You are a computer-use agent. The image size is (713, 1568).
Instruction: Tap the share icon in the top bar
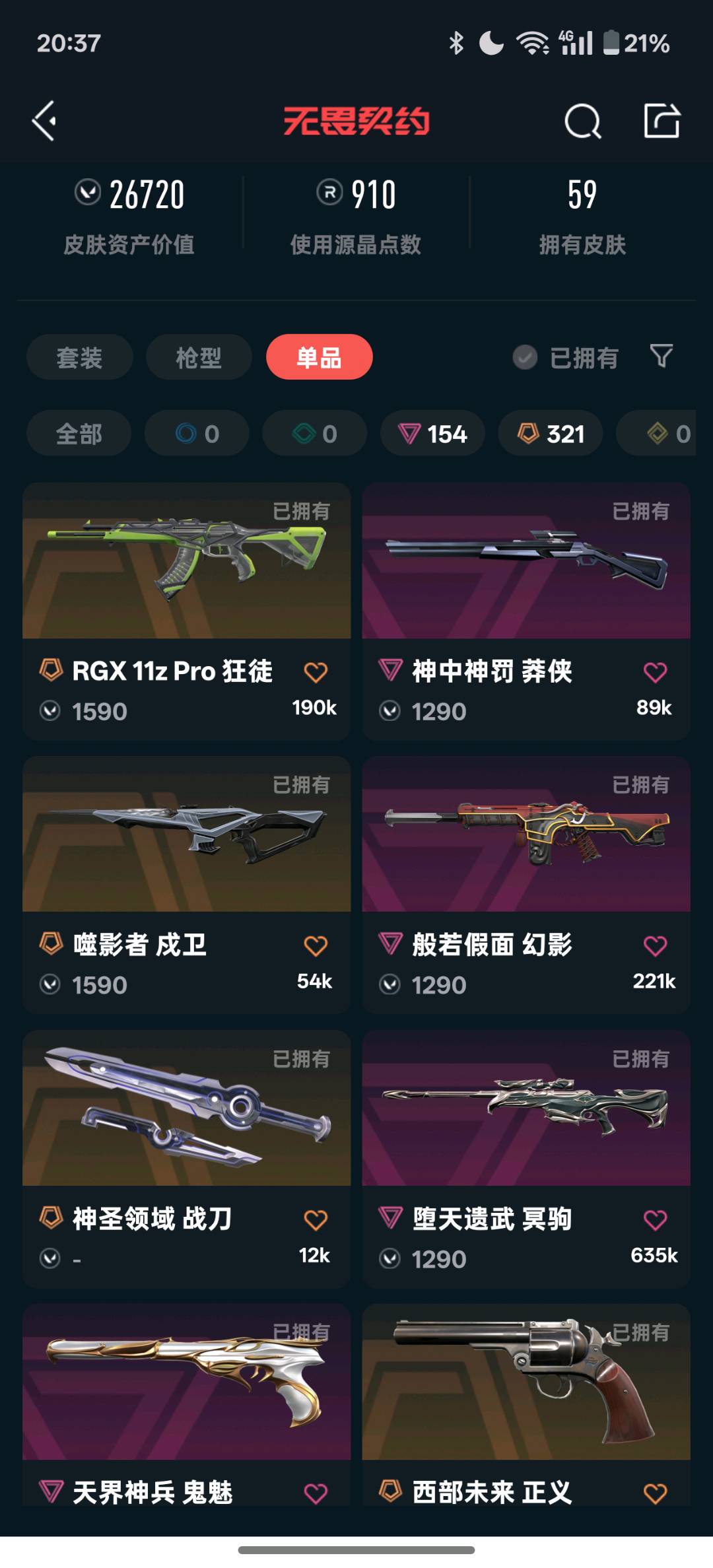pos(662,121)
